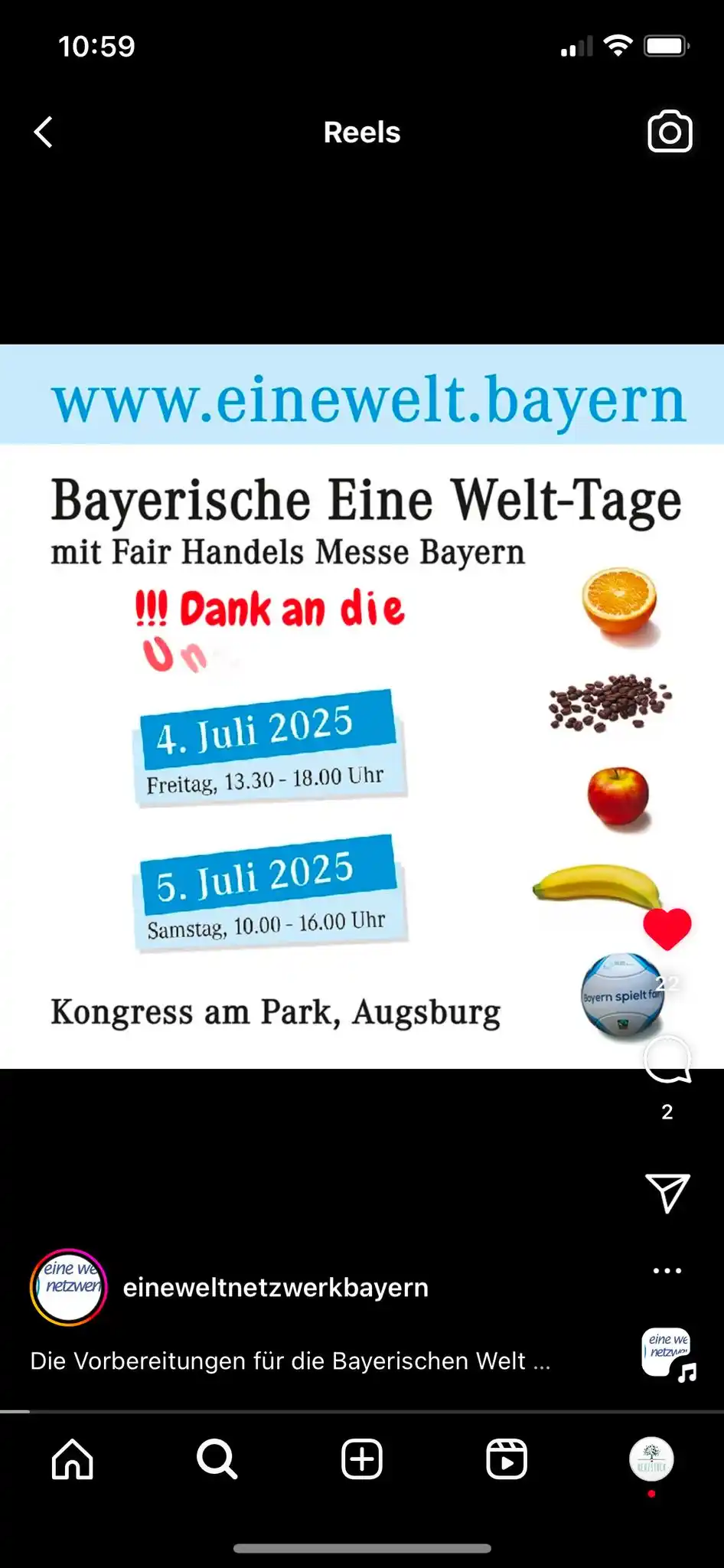Open your profile tab
The image size is (724, 1568).
(651, 1459)
